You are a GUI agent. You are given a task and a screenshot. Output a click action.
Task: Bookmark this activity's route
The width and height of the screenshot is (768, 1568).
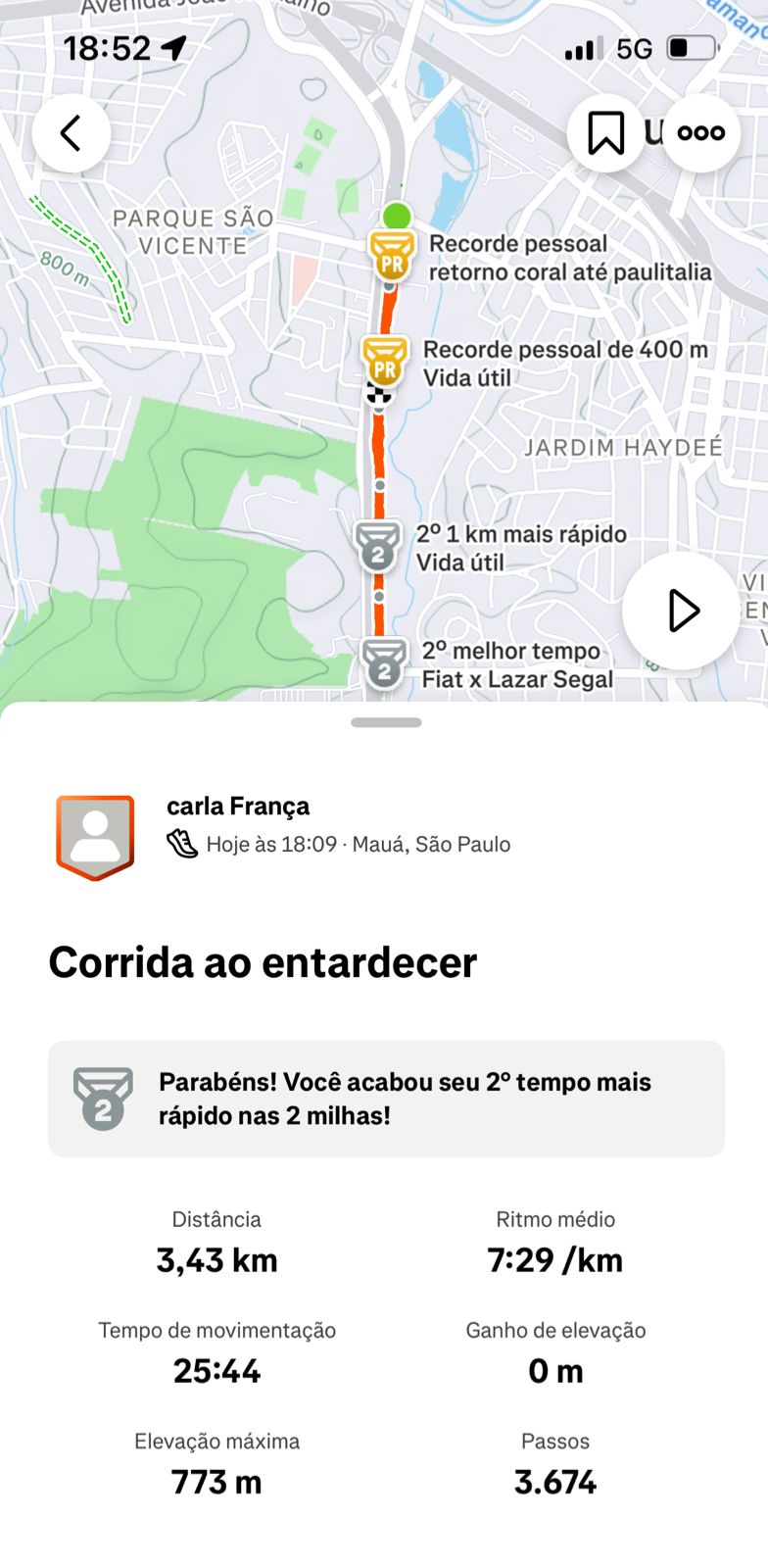(605, 133)
